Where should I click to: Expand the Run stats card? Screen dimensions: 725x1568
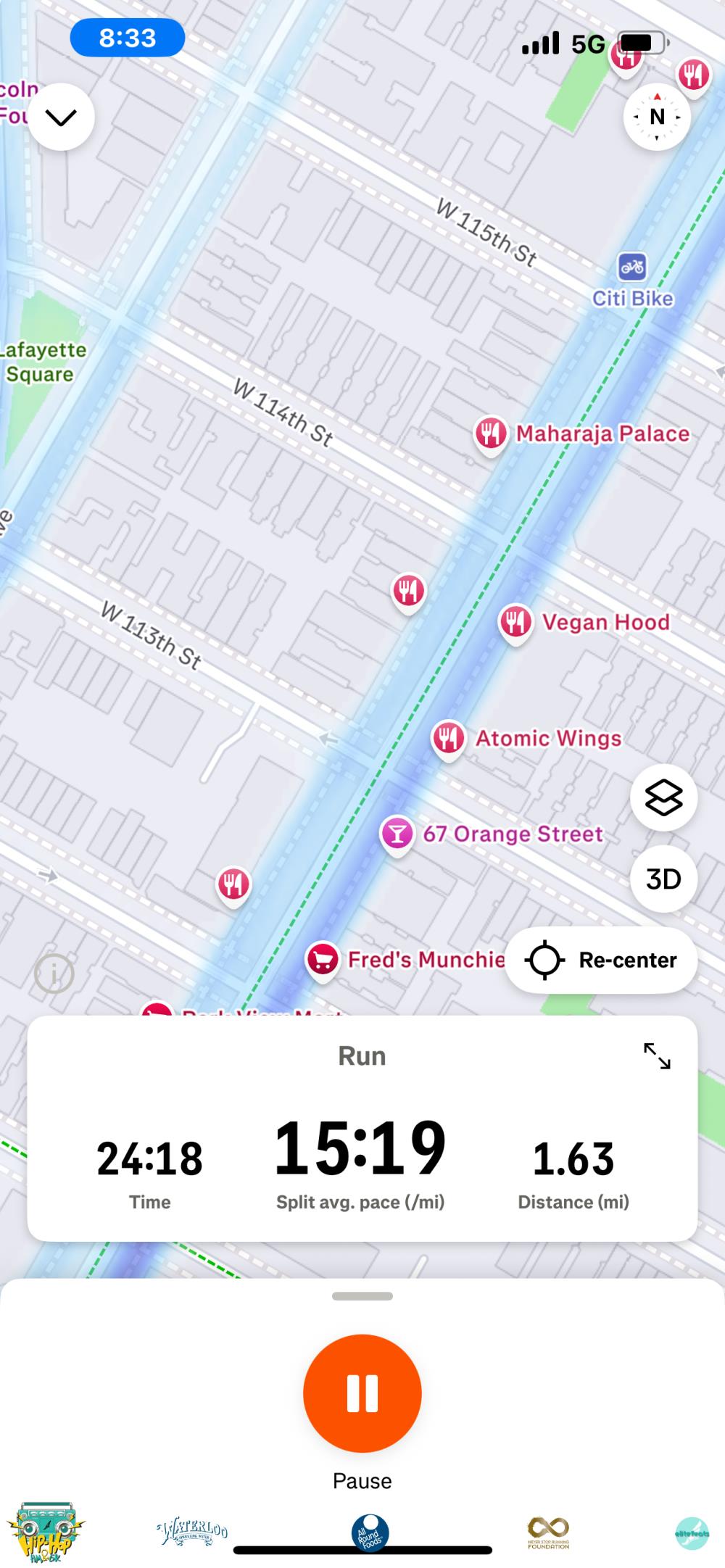657,1056
